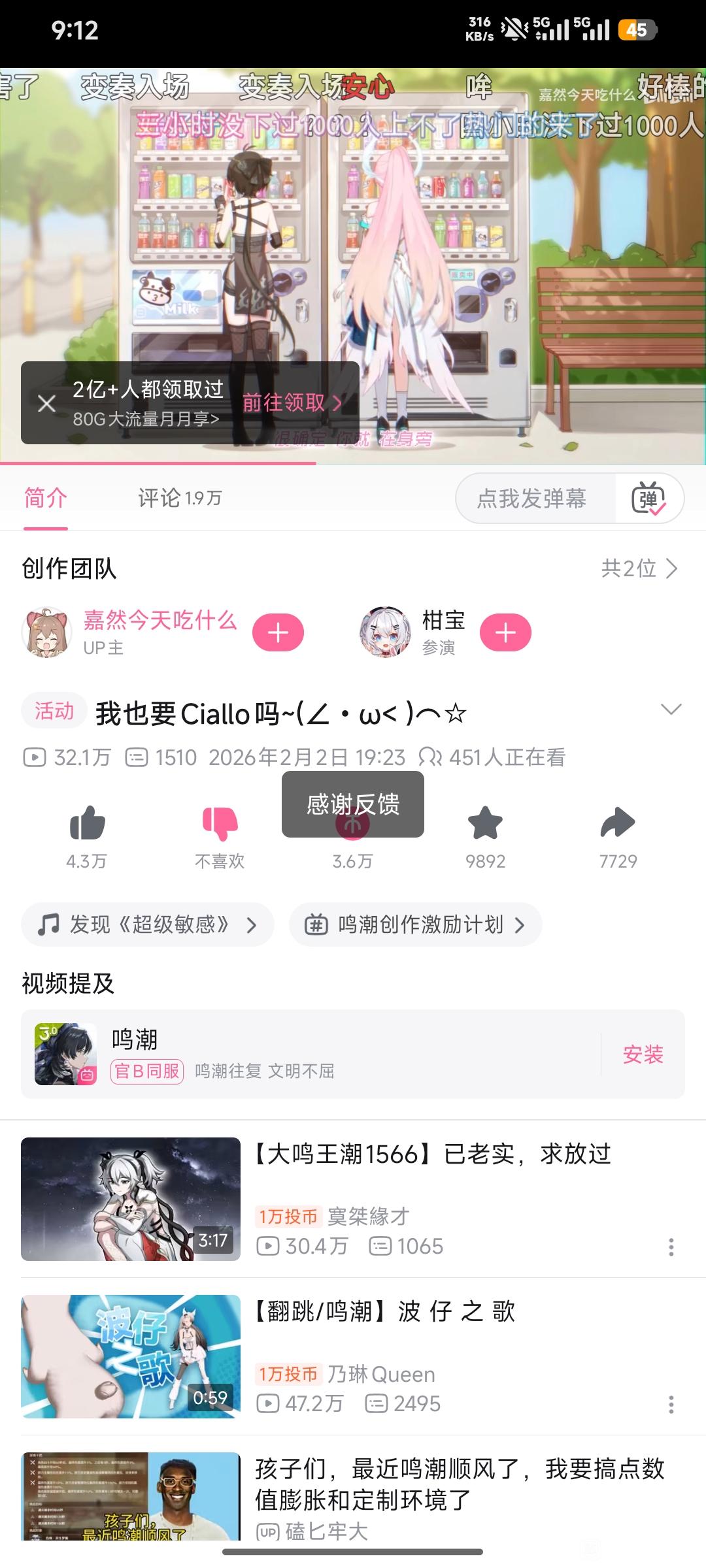This screenshot has width=706, height=1568.
Task: Like this video with thumbs up
Action: 87,823
